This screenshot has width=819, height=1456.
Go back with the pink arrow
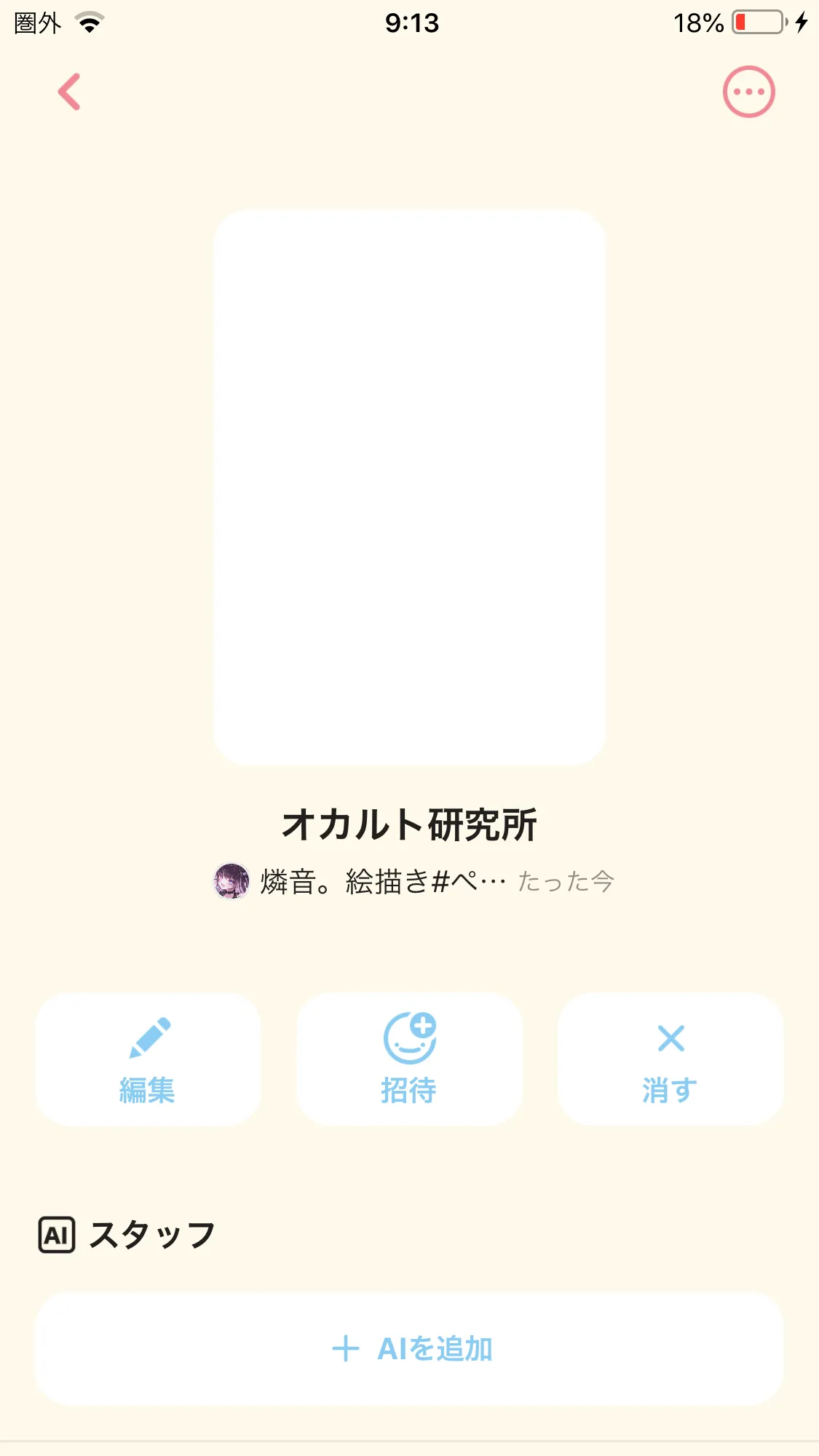[x=69, y=92]
